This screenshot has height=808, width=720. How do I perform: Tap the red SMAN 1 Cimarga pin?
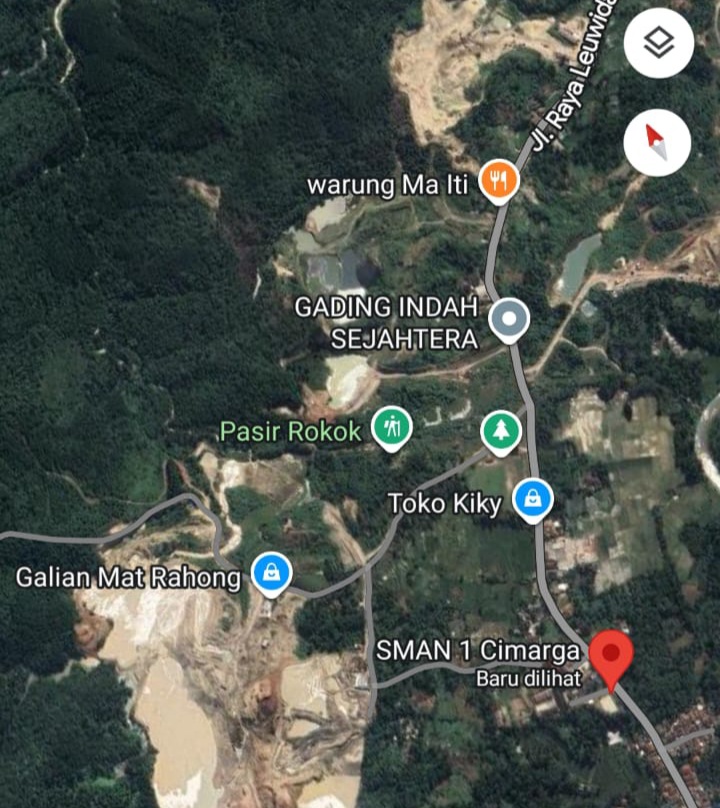coord(610,657)
